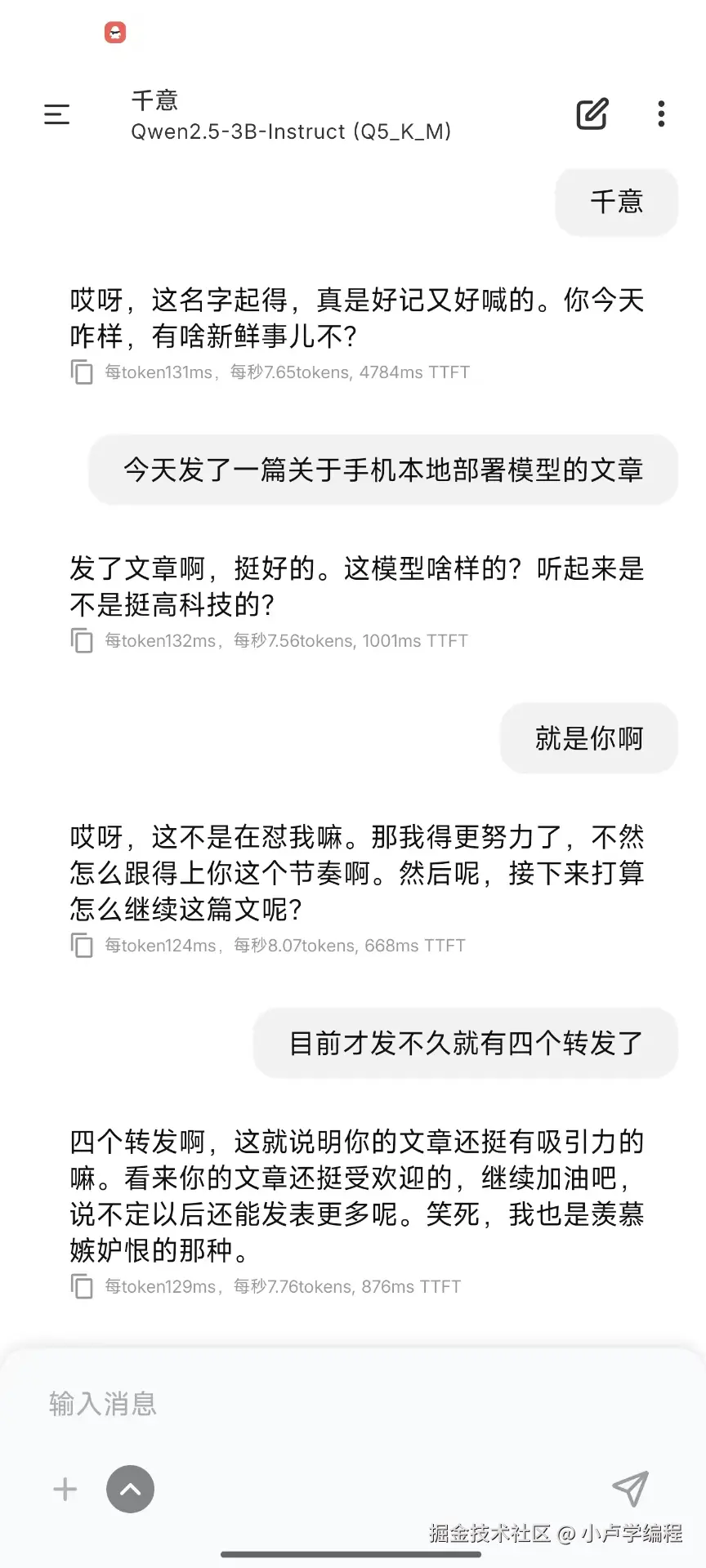Tap the plus attachment button
Screen dimensions: 706x1568
(65, 1490)
